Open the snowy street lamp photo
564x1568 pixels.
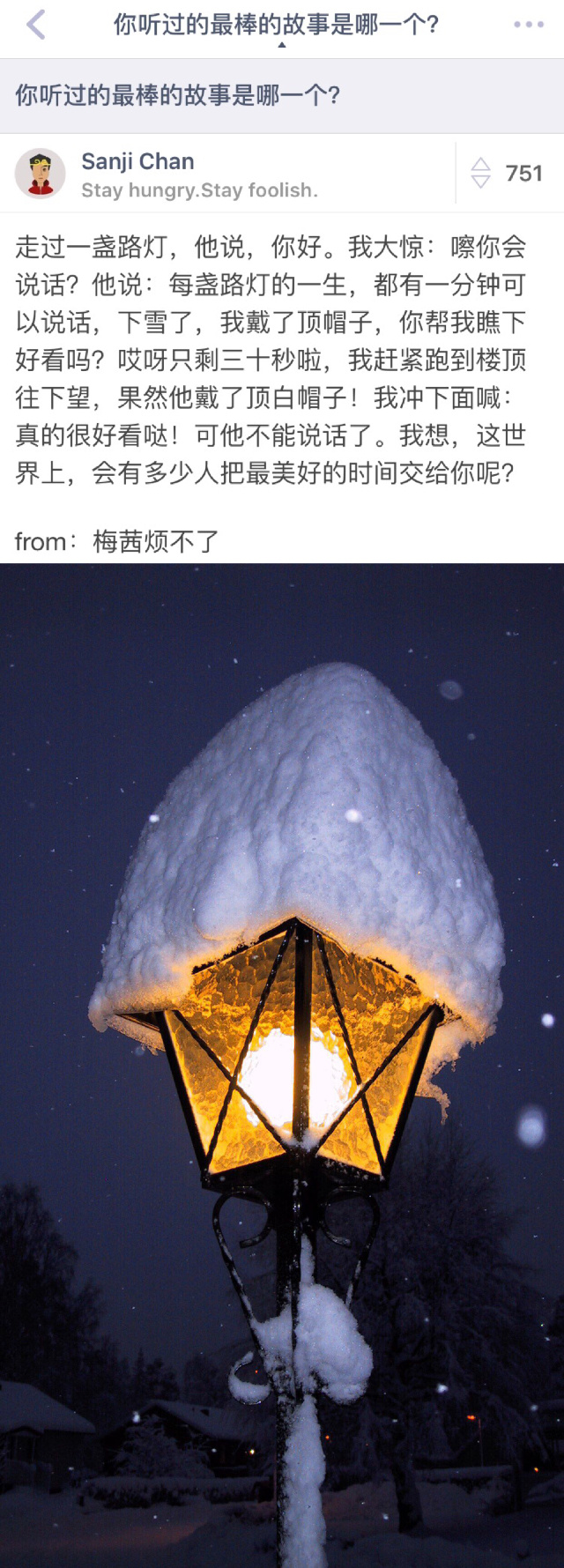point(282,1065)
